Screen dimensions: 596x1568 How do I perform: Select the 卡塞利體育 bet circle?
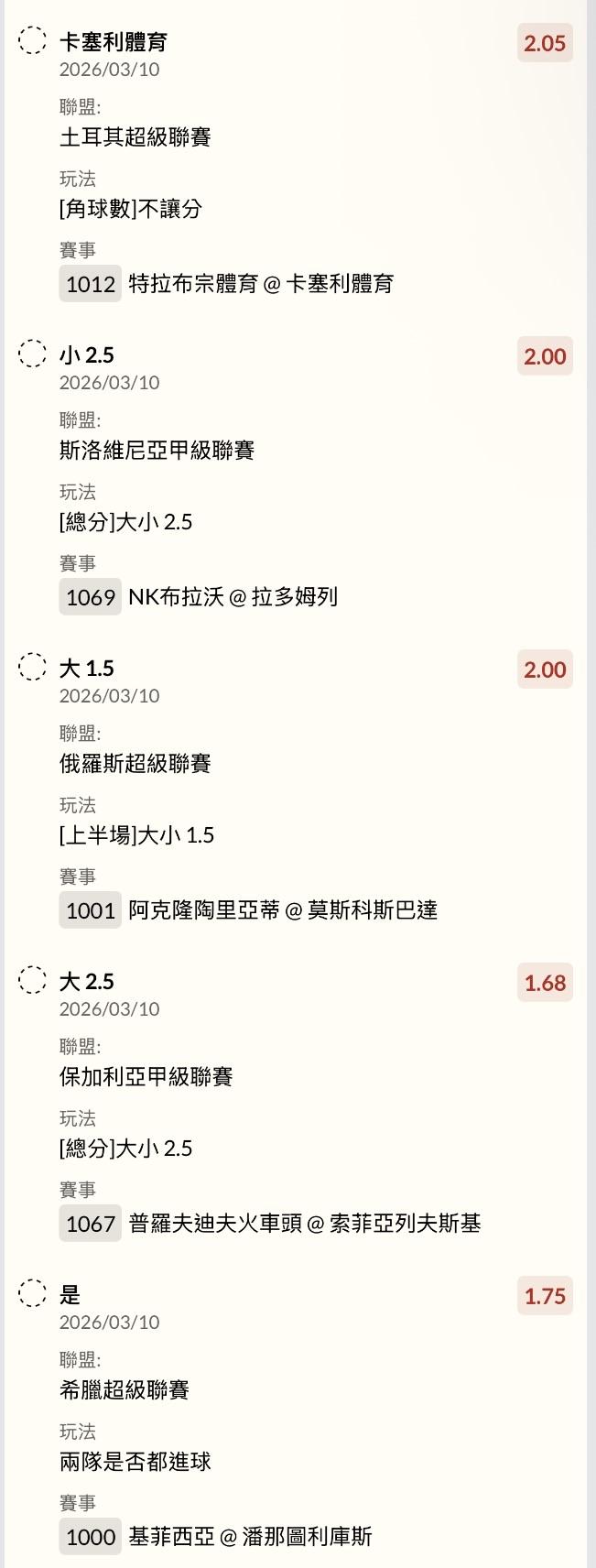tap(32, 41)
